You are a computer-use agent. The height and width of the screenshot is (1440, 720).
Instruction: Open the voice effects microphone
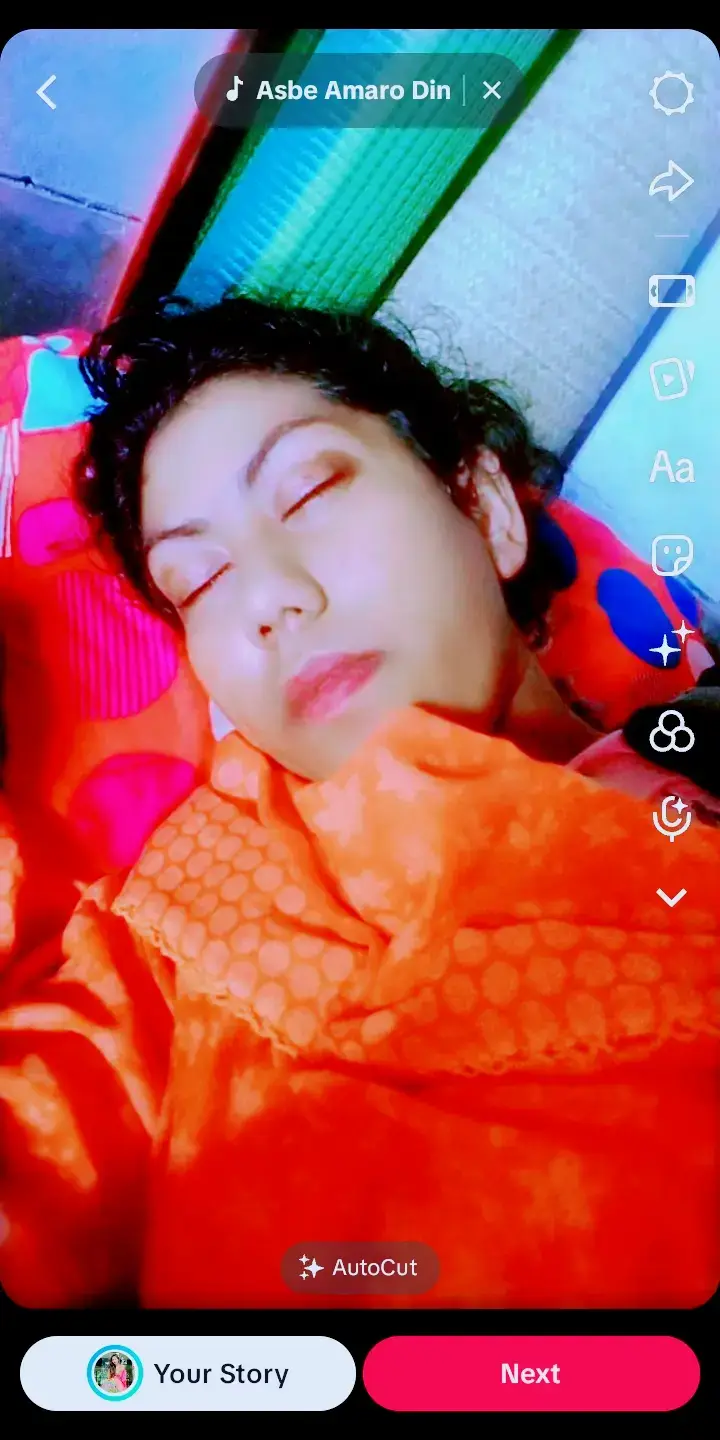pyautogui.click(x=671, y=818)
